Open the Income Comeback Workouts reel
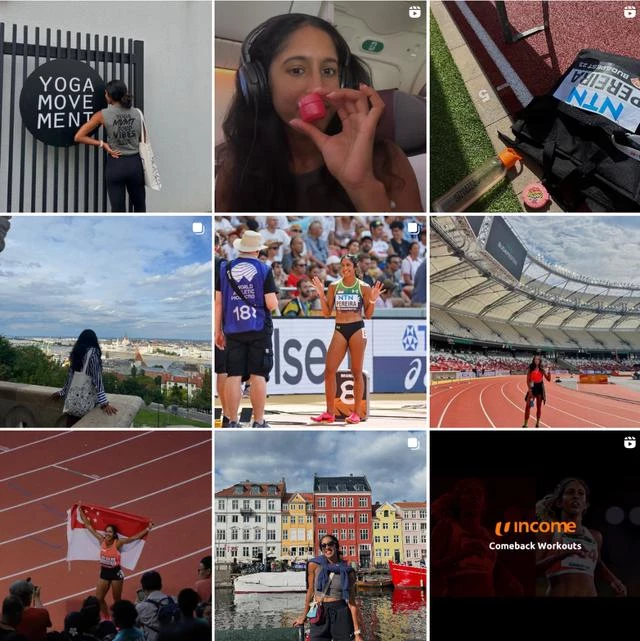 (x=534, y=535)
